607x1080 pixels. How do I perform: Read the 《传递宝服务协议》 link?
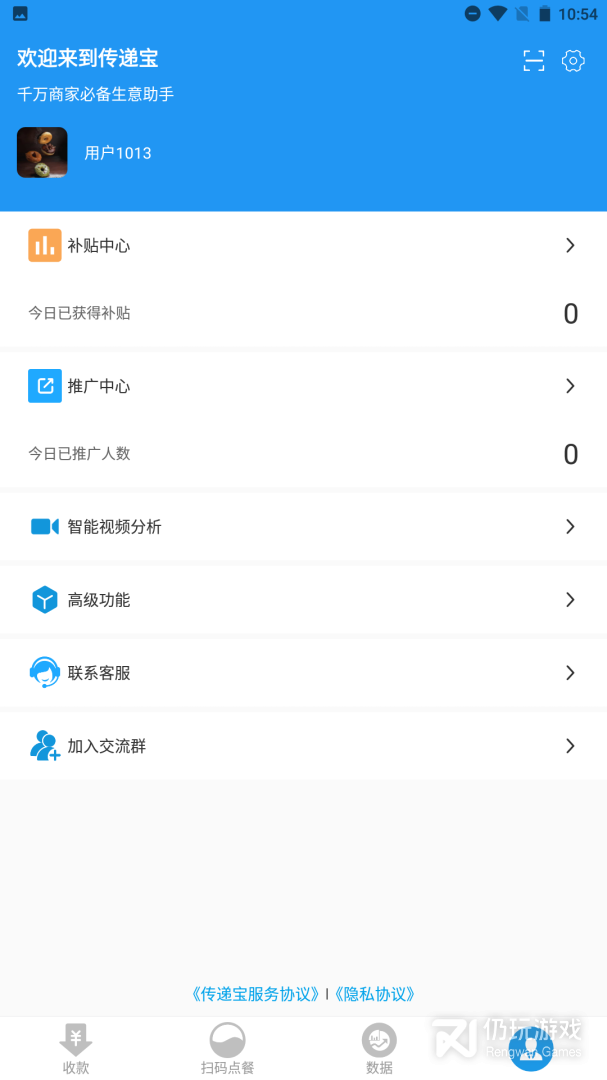pos(256,994)
